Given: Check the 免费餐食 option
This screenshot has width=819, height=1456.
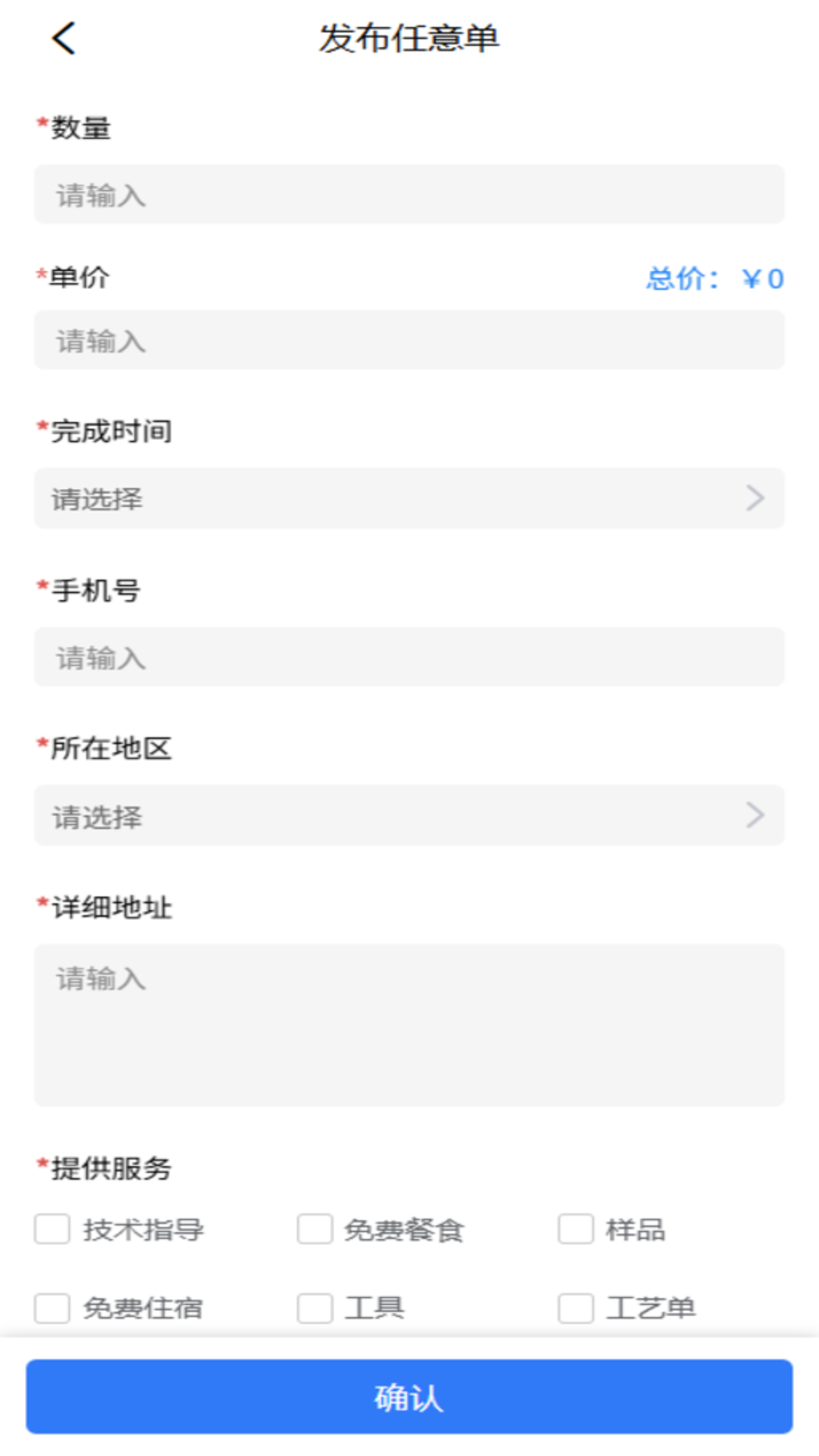Looking at the screenshot, I should (314, 1229).
